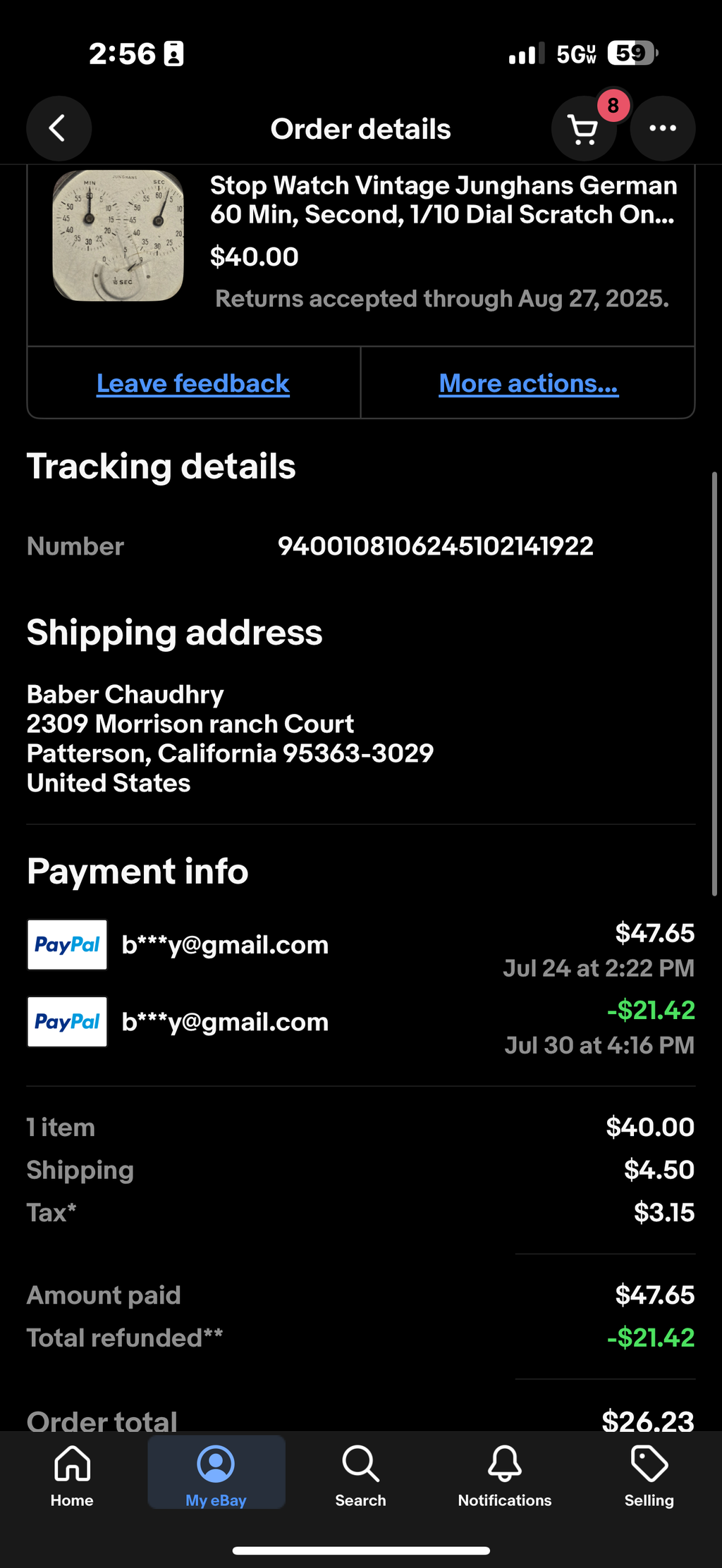Switch to the Selling tab
This screenshot has height=1568, width=722.
click(649, 1475)
